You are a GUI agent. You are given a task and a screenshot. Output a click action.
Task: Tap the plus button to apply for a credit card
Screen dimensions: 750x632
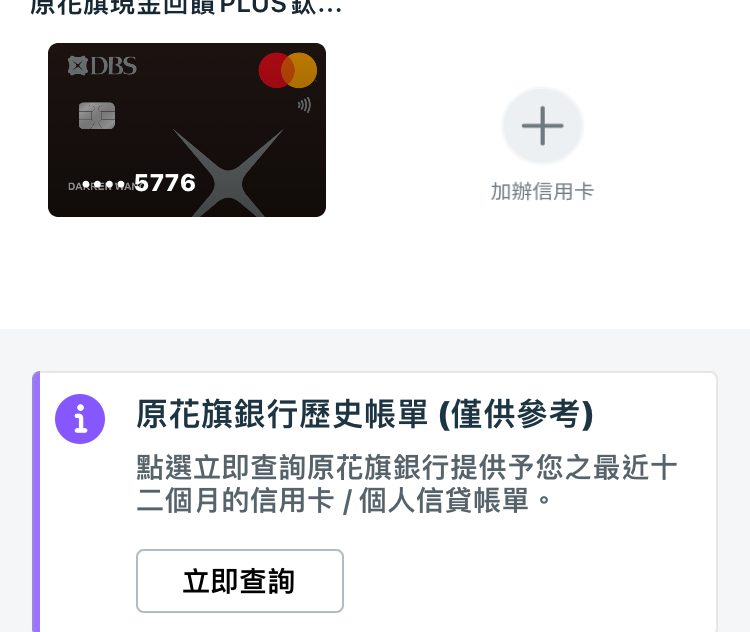(542, 126)
